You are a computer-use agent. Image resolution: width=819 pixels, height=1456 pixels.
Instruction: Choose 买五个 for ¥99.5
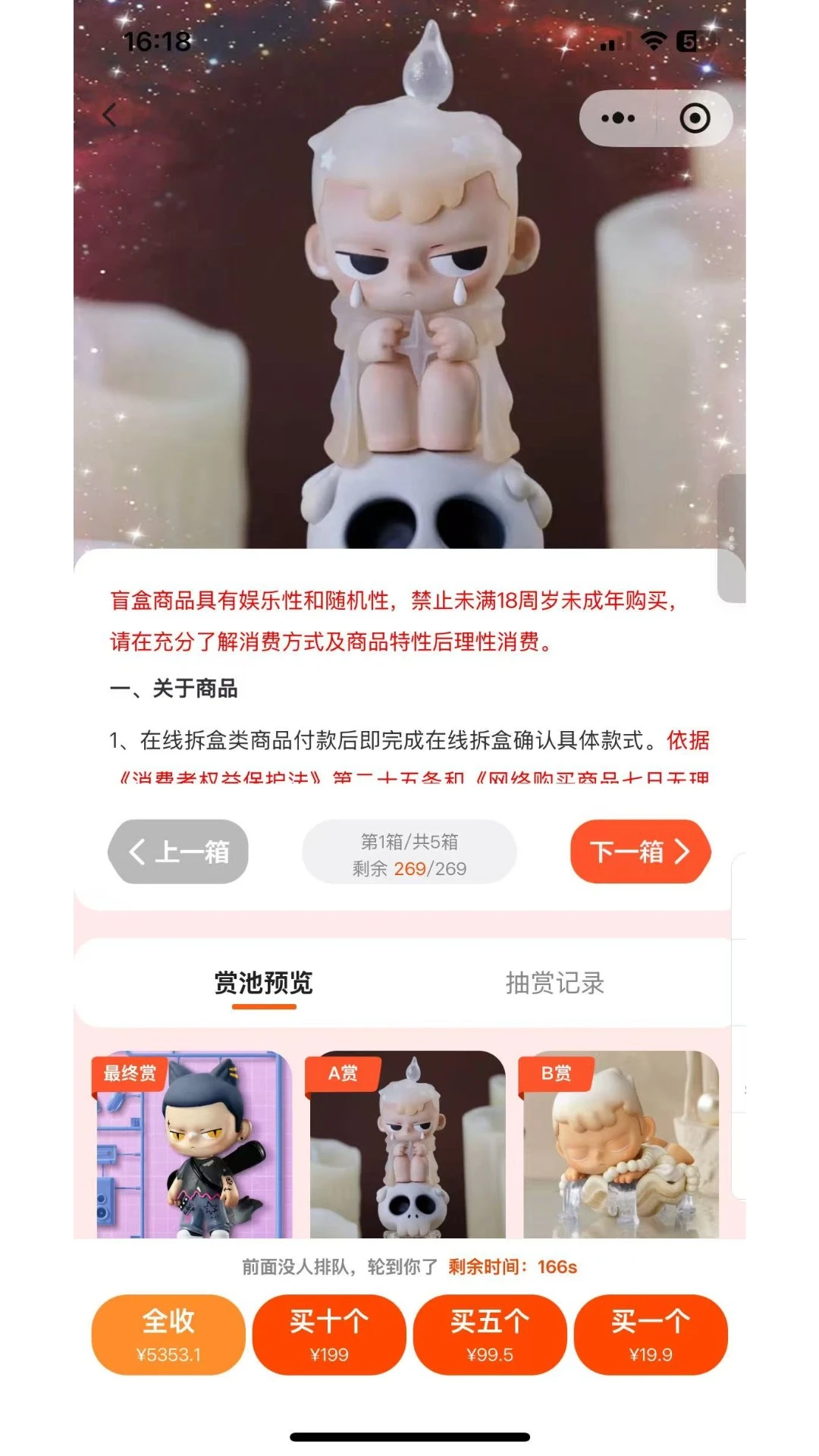coord(490,1335)
